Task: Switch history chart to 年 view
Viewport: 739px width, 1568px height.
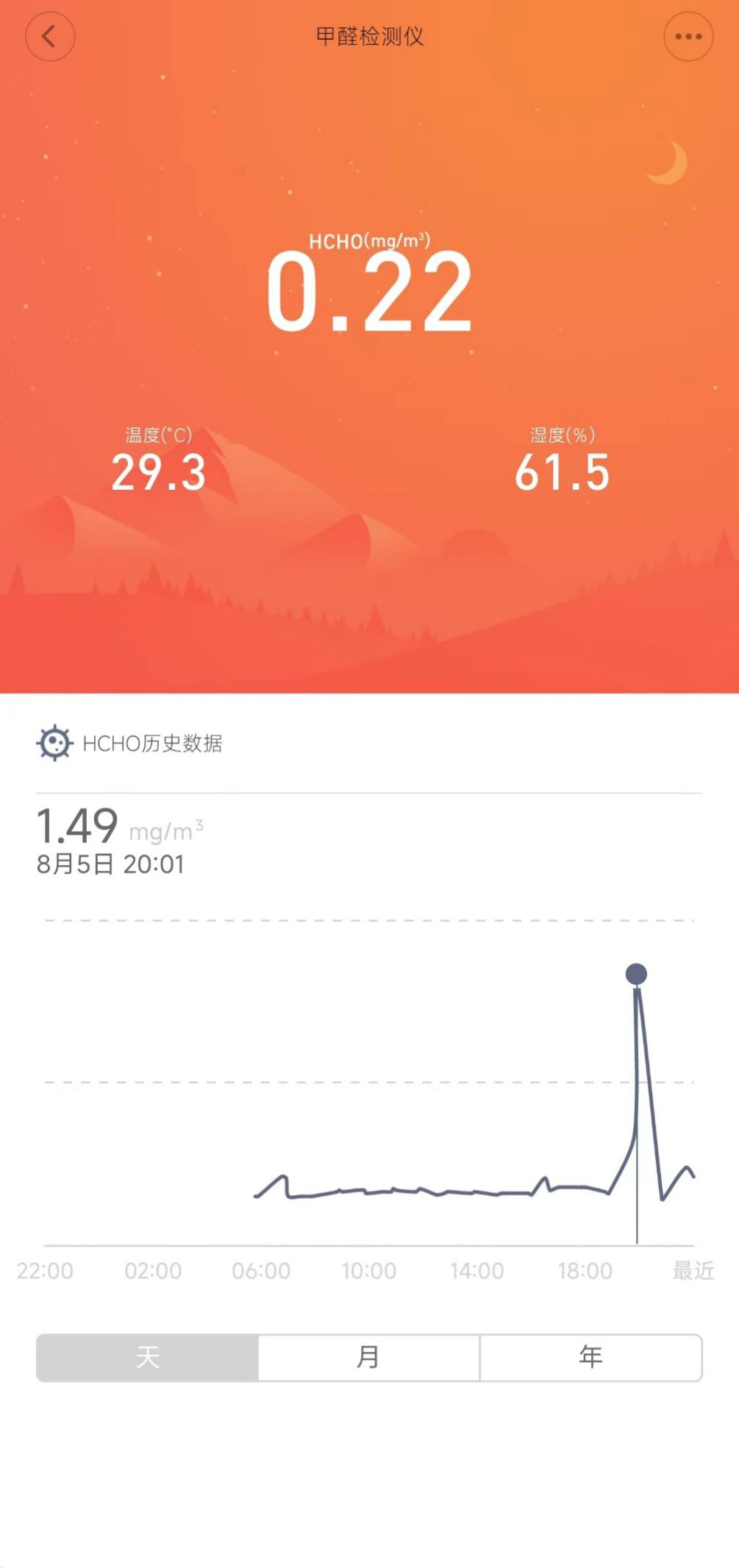Action: pyautogui.click(x=590, y=1357)
